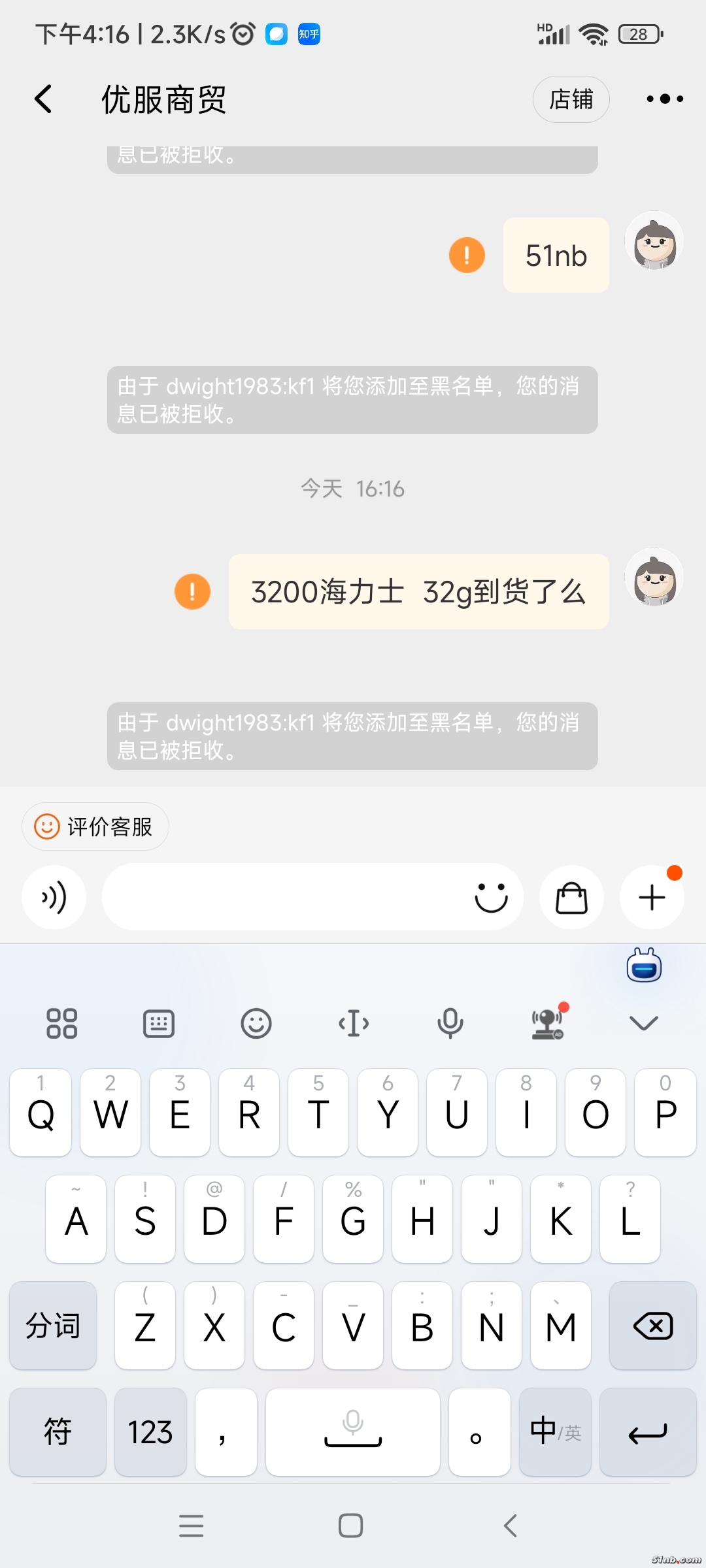Tap the warning icon beside 3200海力士 message

pos(192,591)
